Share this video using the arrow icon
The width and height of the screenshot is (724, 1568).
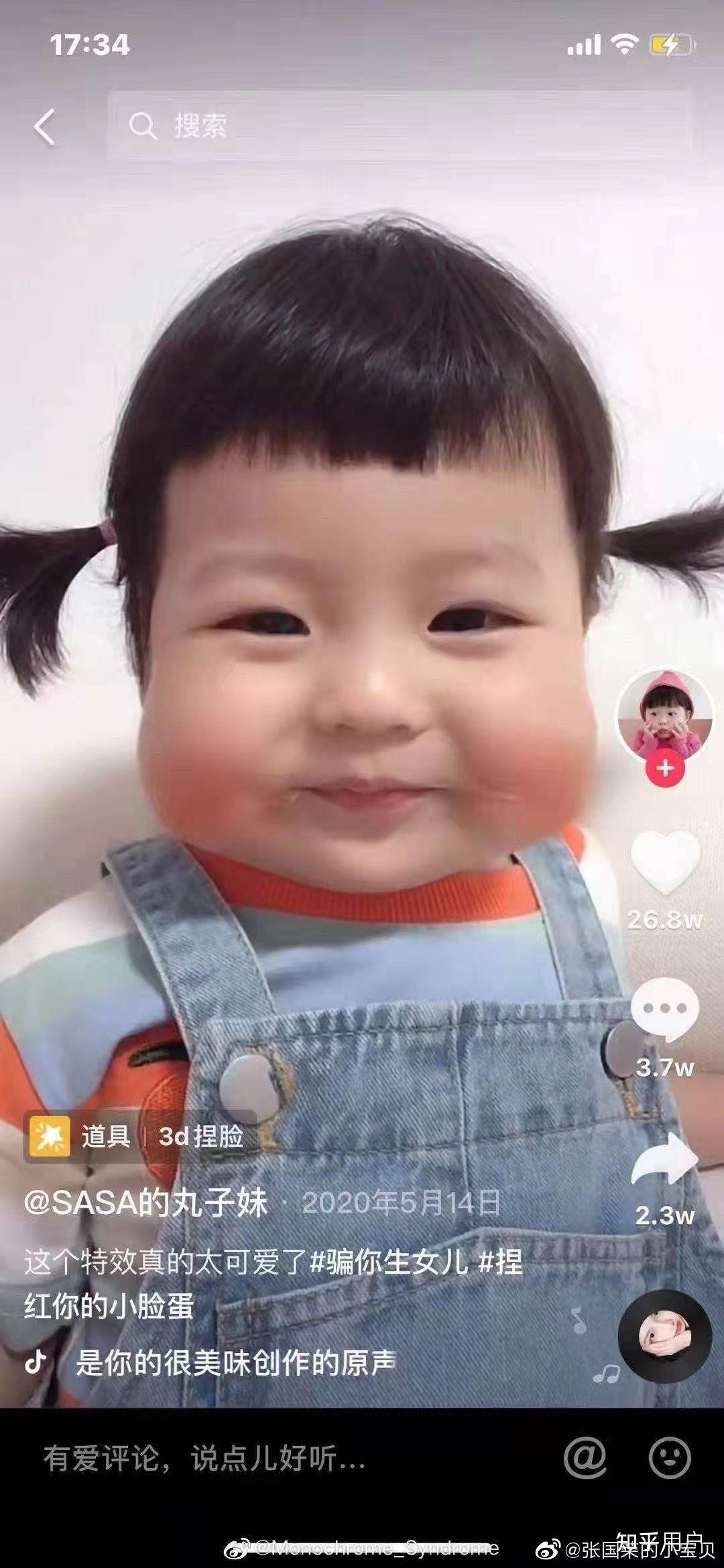664,1158
